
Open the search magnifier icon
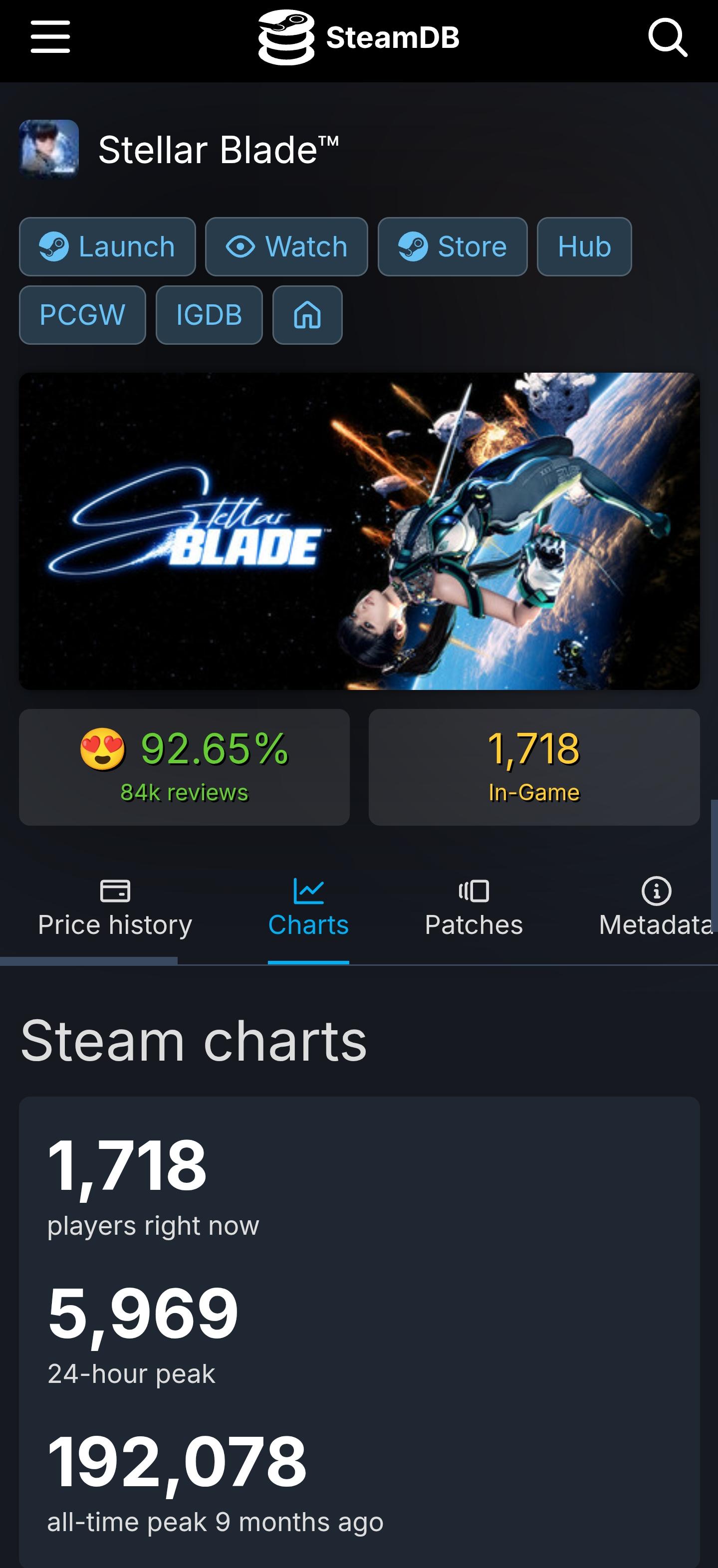point(668,38)
